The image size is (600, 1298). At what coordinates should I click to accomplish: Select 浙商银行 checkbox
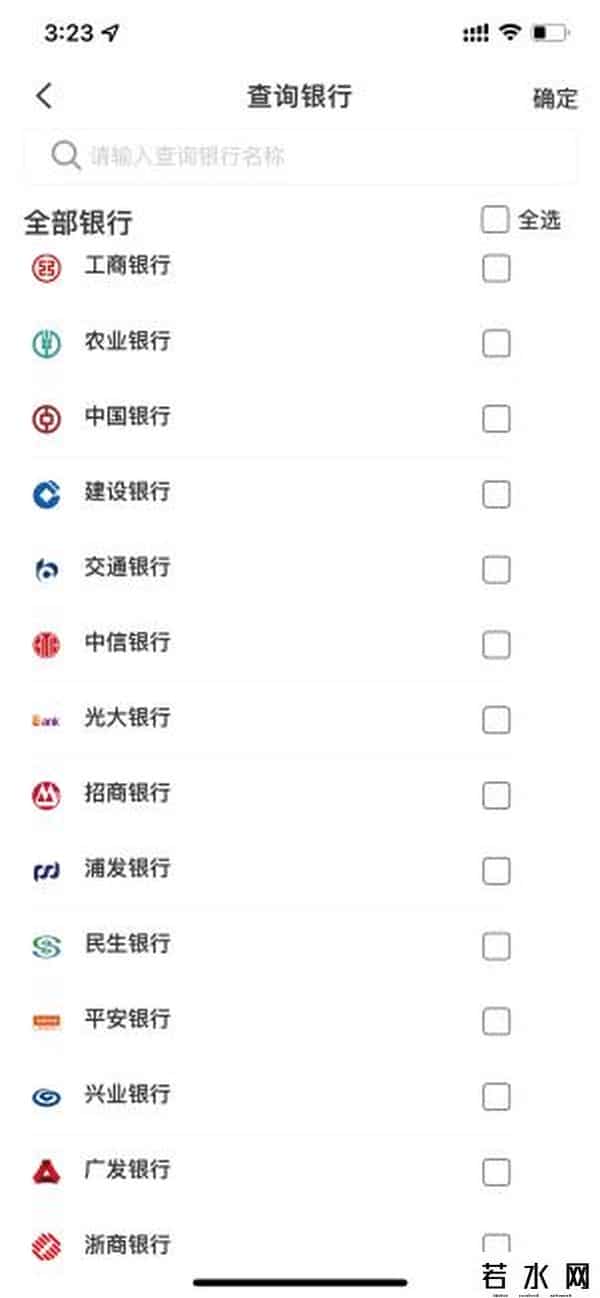[496, 1245]
